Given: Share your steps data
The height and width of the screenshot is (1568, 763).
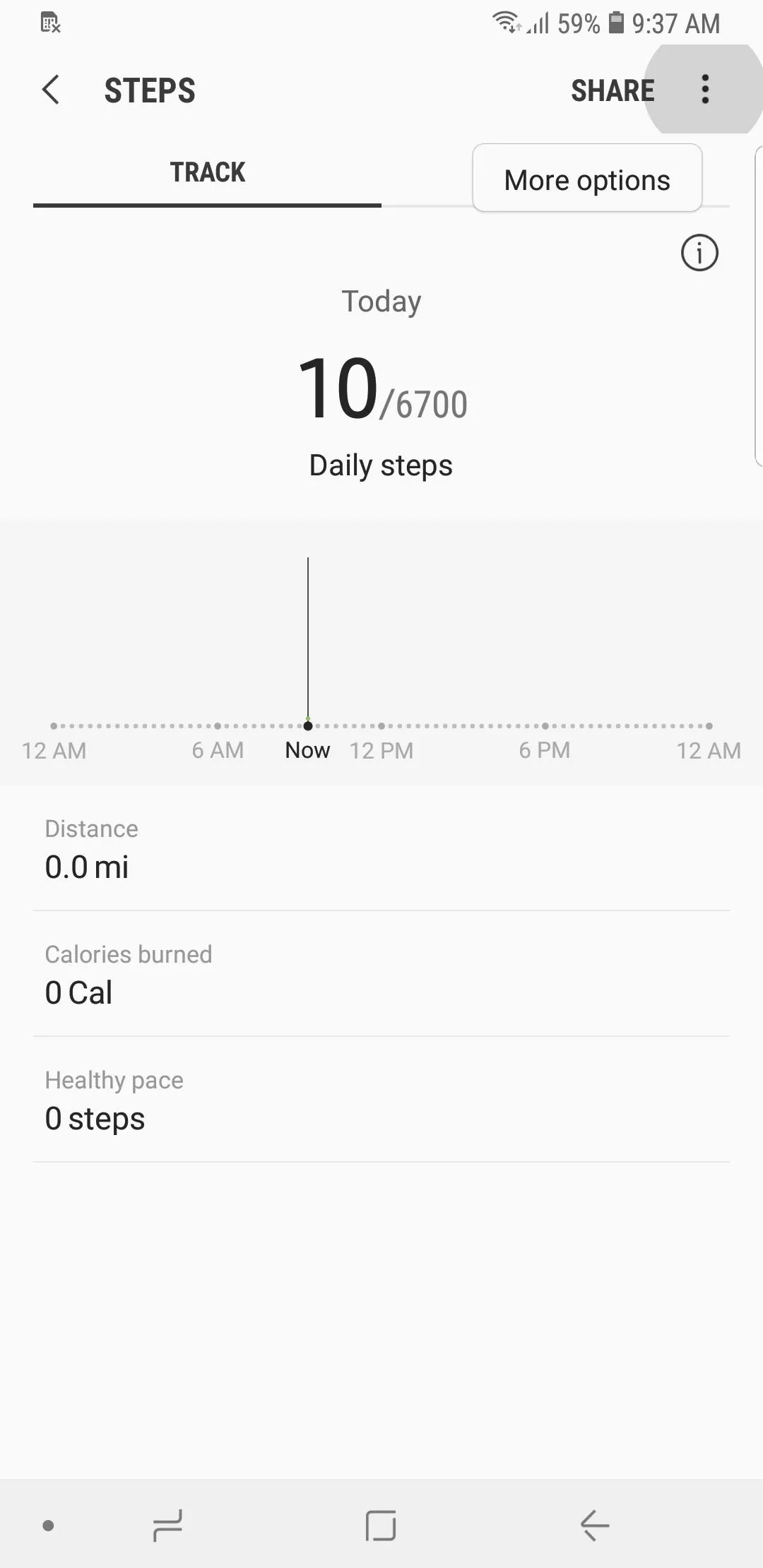Looking at the screenshot, I should (613, 90).
